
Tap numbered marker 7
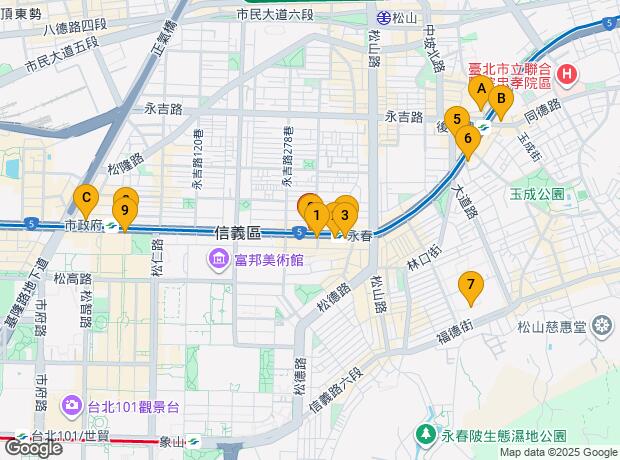click(471, 285)
